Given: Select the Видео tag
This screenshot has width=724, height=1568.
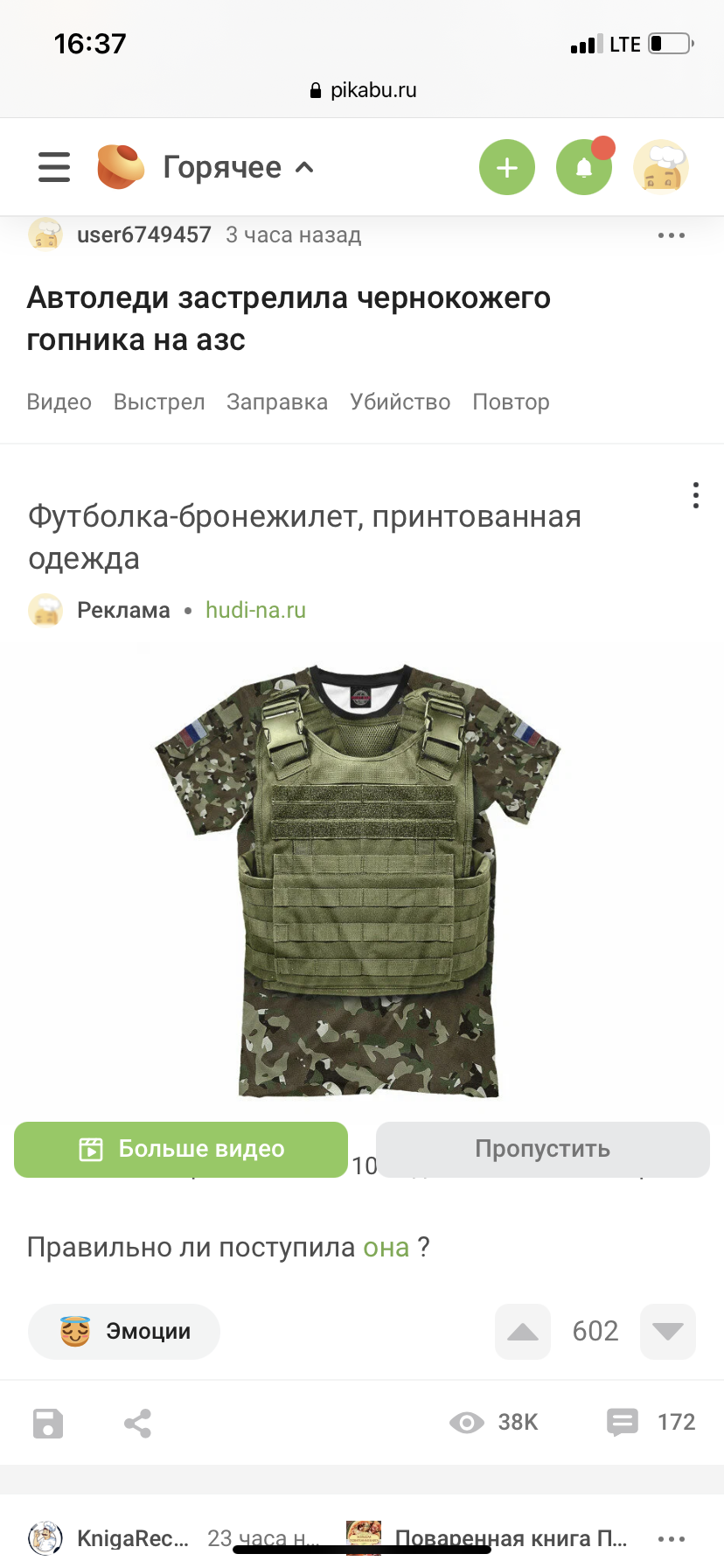Looking at the screenshot, I should tap(59, 402).
